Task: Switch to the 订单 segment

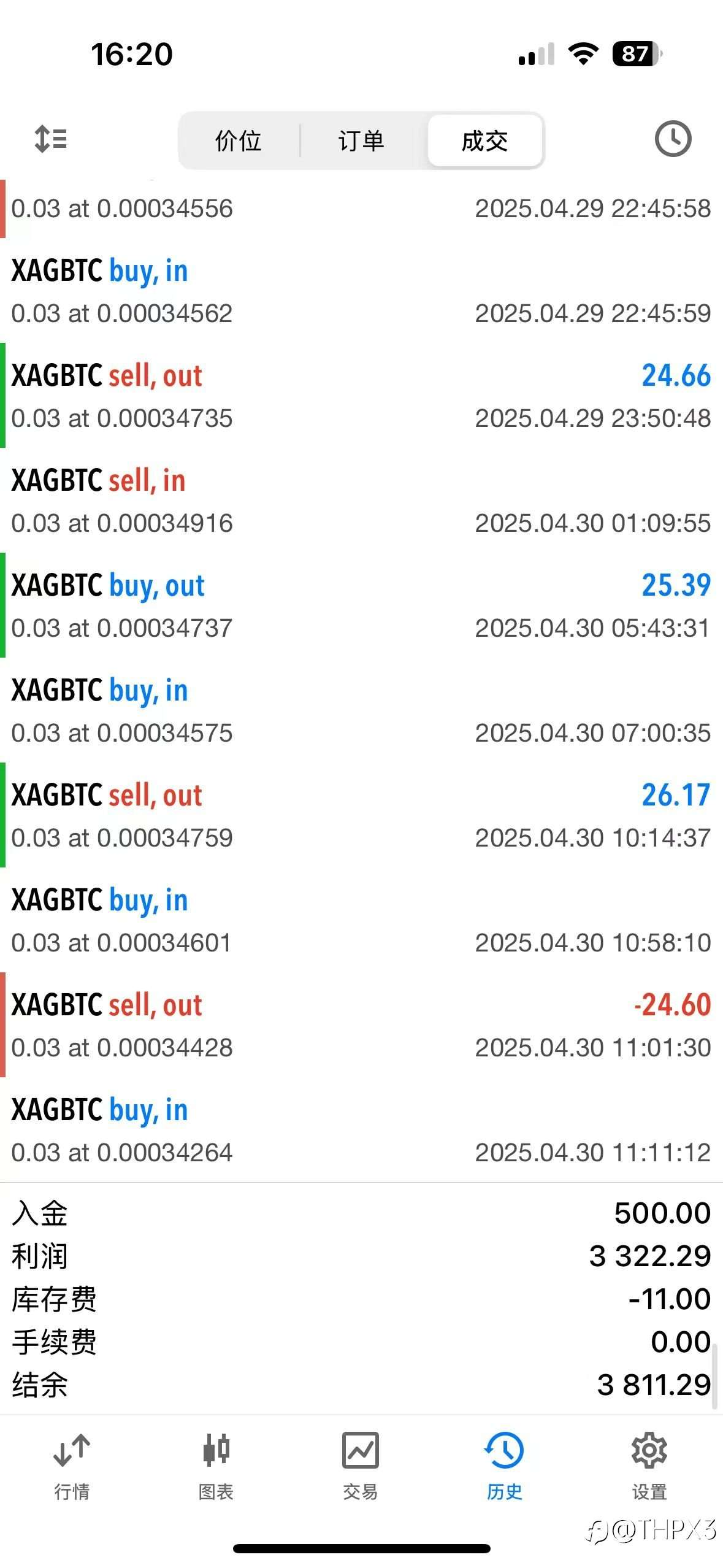Action: click(x=361, y=140)
